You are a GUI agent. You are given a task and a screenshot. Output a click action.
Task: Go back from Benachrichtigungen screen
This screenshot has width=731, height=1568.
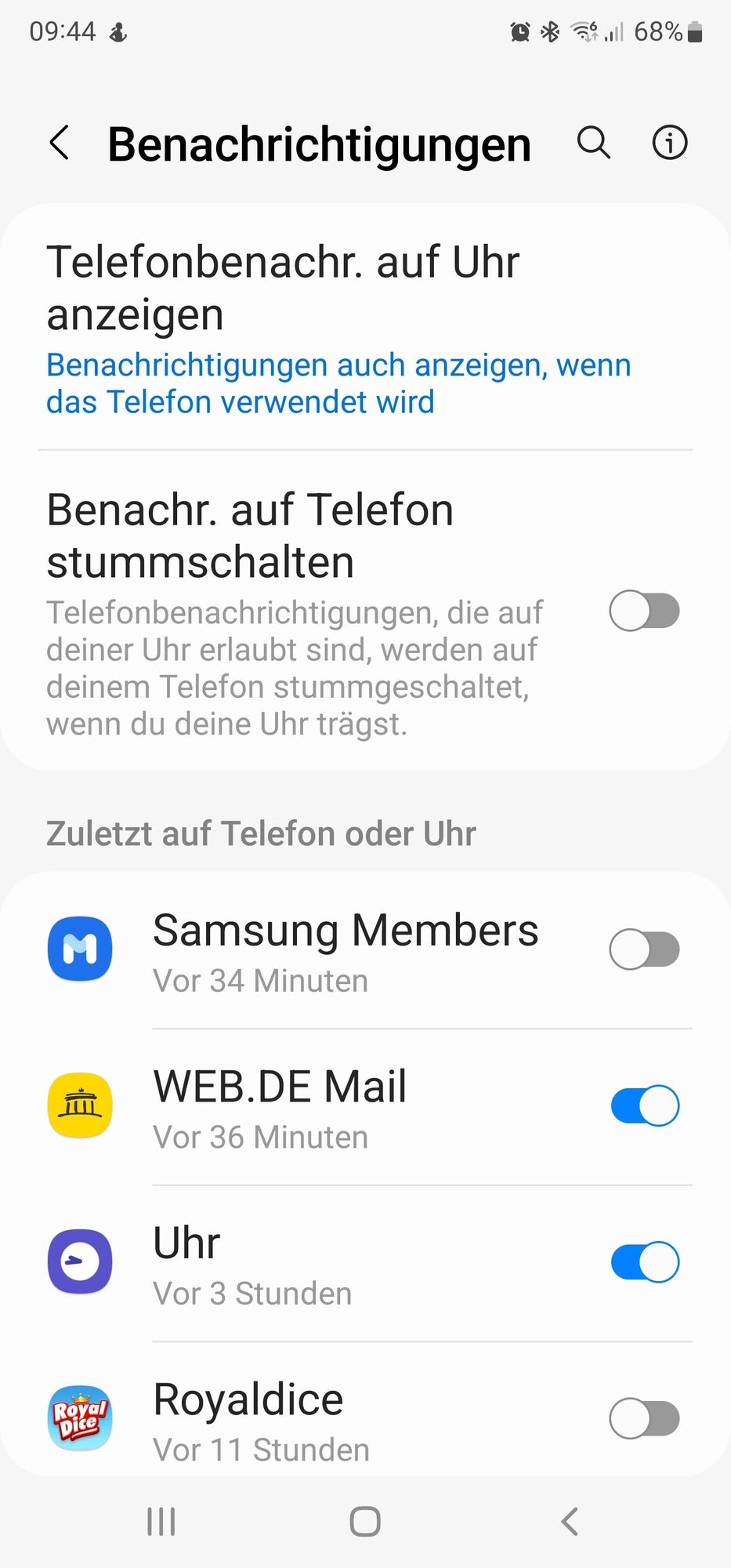pyautogui.click(x=60, y=143)
